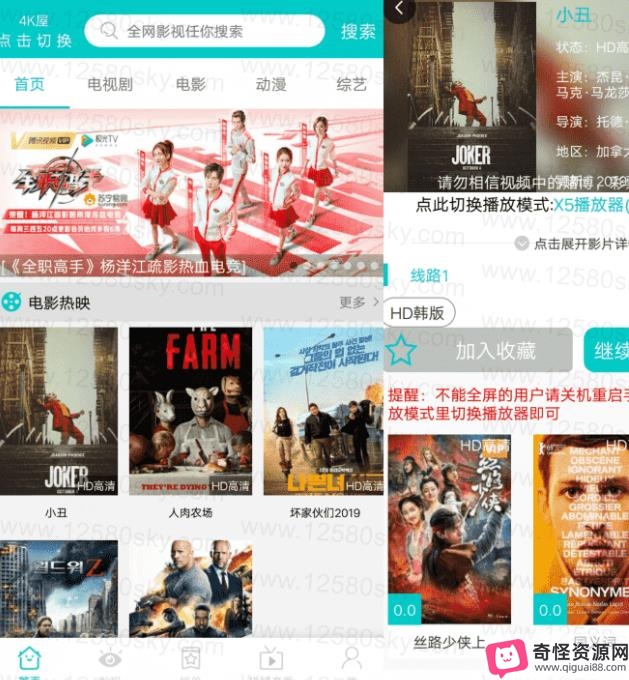Open the recommended movie 丝路少侠上
The image size is (629, 680).
(x=449, y=530)
